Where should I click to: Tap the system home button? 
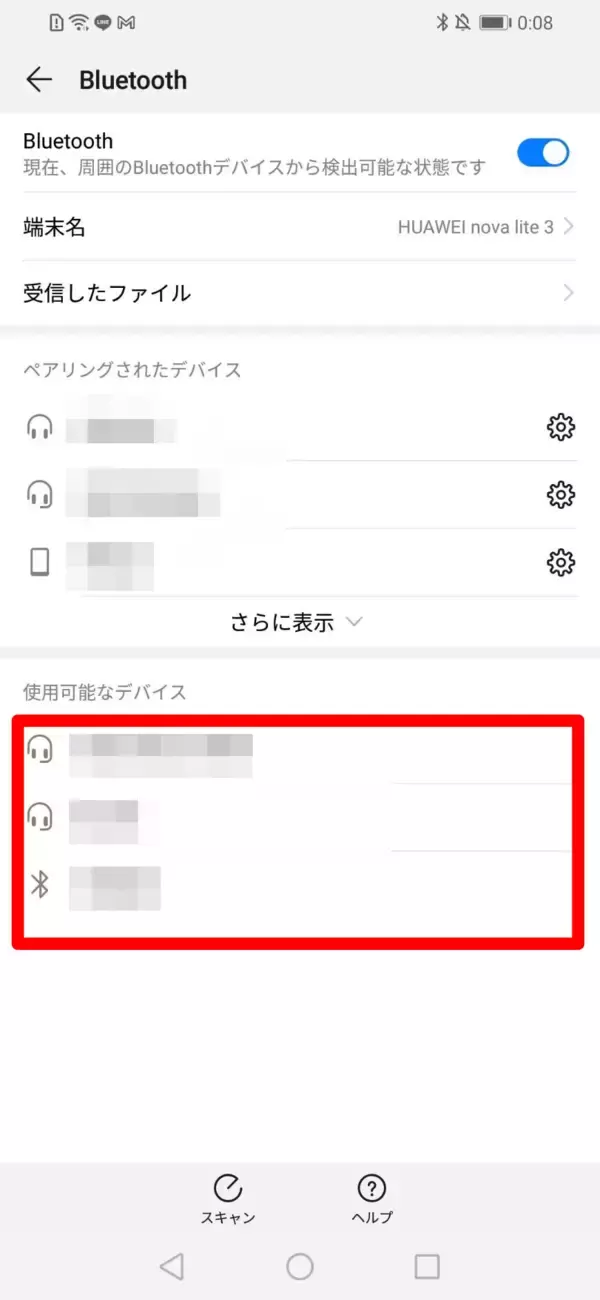tap(300, 1267)
